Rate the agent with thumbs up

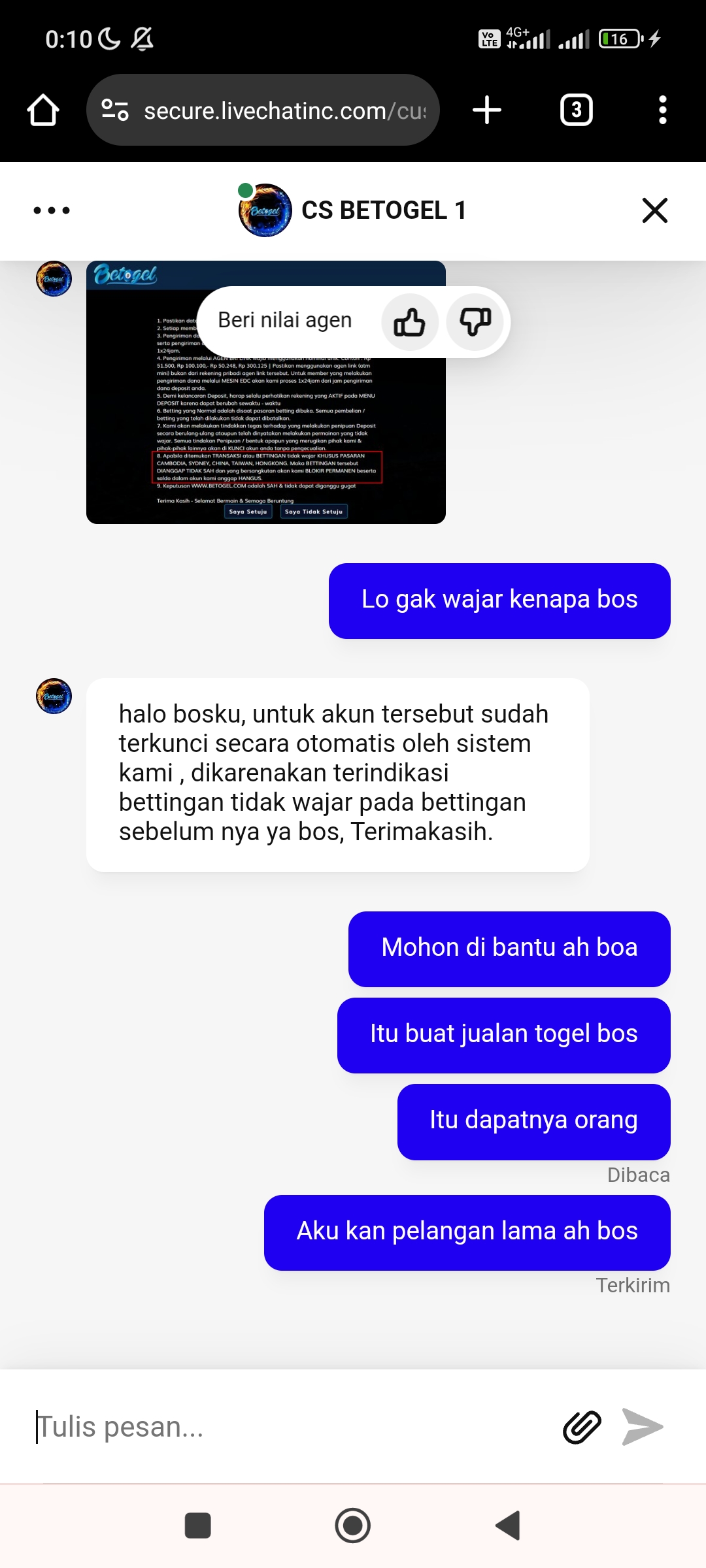(x=410, y=322)
